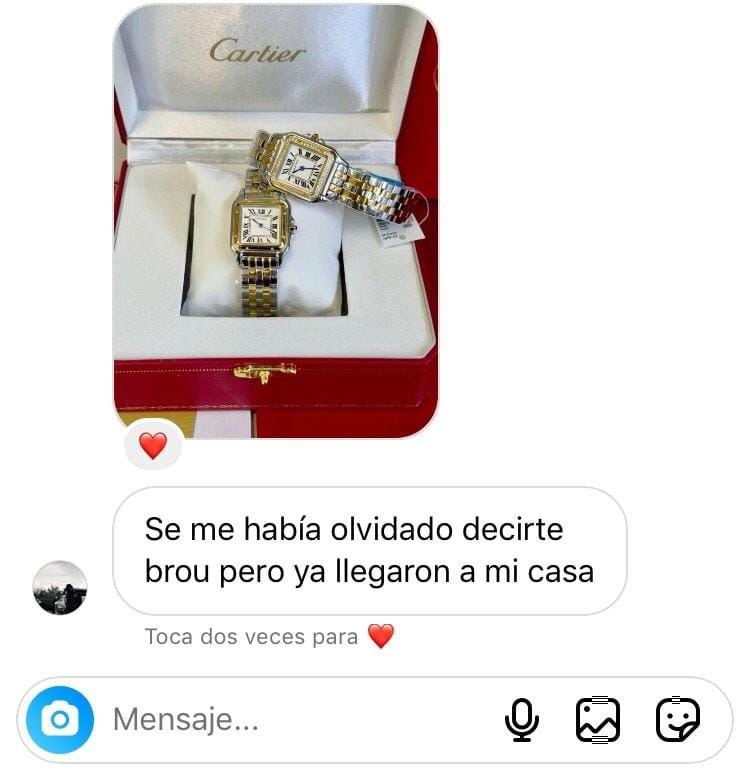
Task: Open the Cartier watches photo message
Action: pos(275,220)
